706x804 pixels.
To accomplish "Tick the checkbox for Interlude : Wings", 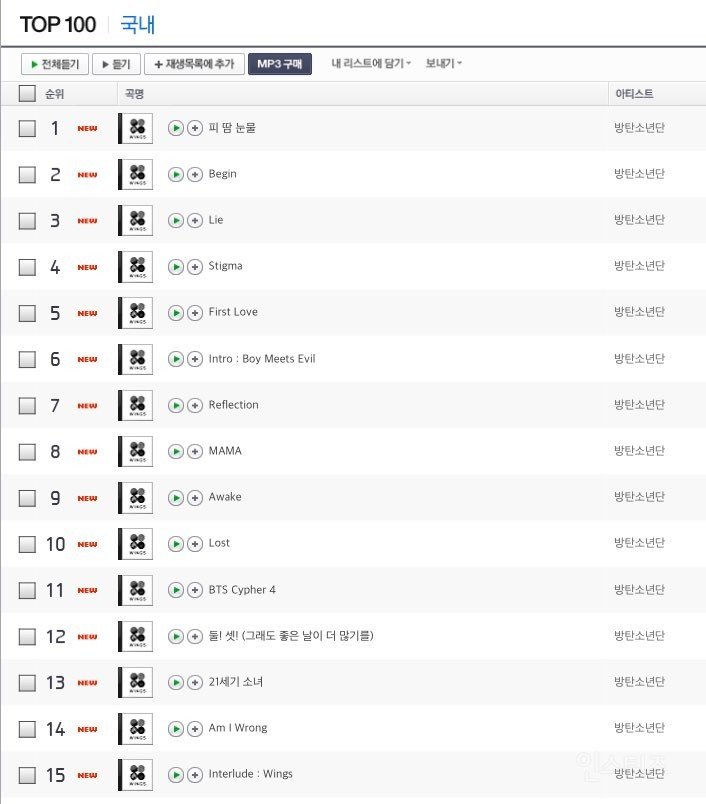I will tap(27, 775).
